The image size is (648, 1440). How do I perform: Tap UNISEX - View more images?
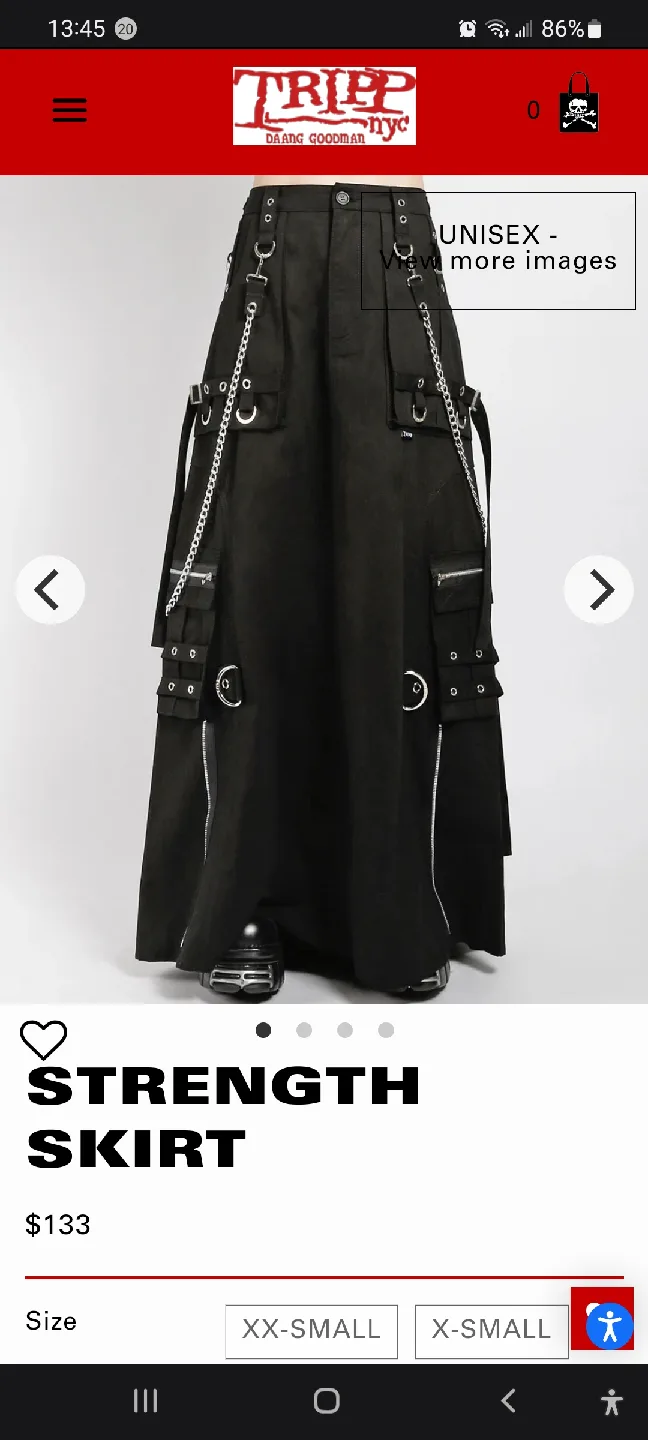point(498,250)
